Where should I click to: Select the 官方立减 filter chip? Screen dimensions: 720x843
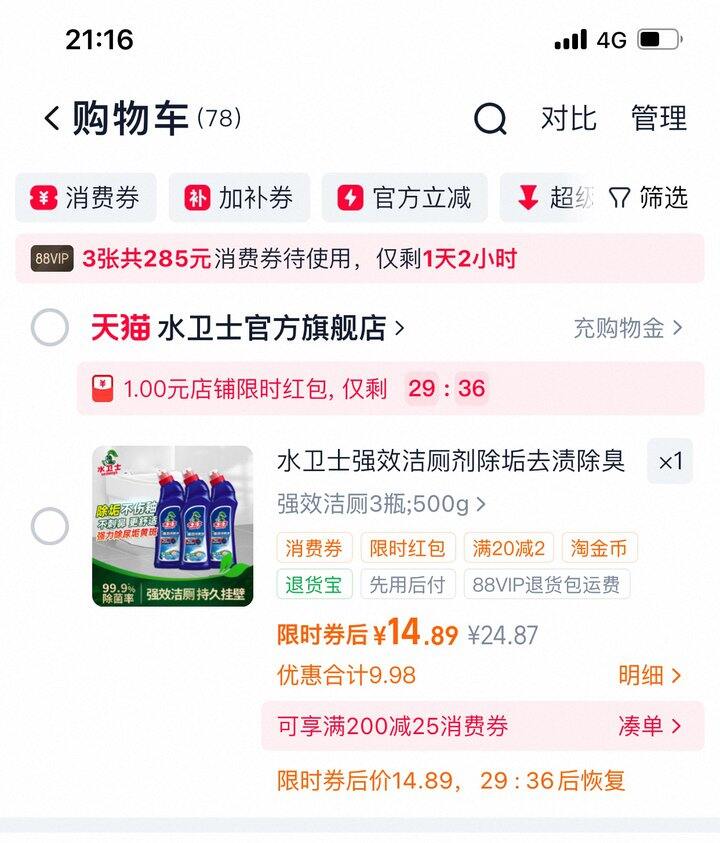[x=405, y=198]
